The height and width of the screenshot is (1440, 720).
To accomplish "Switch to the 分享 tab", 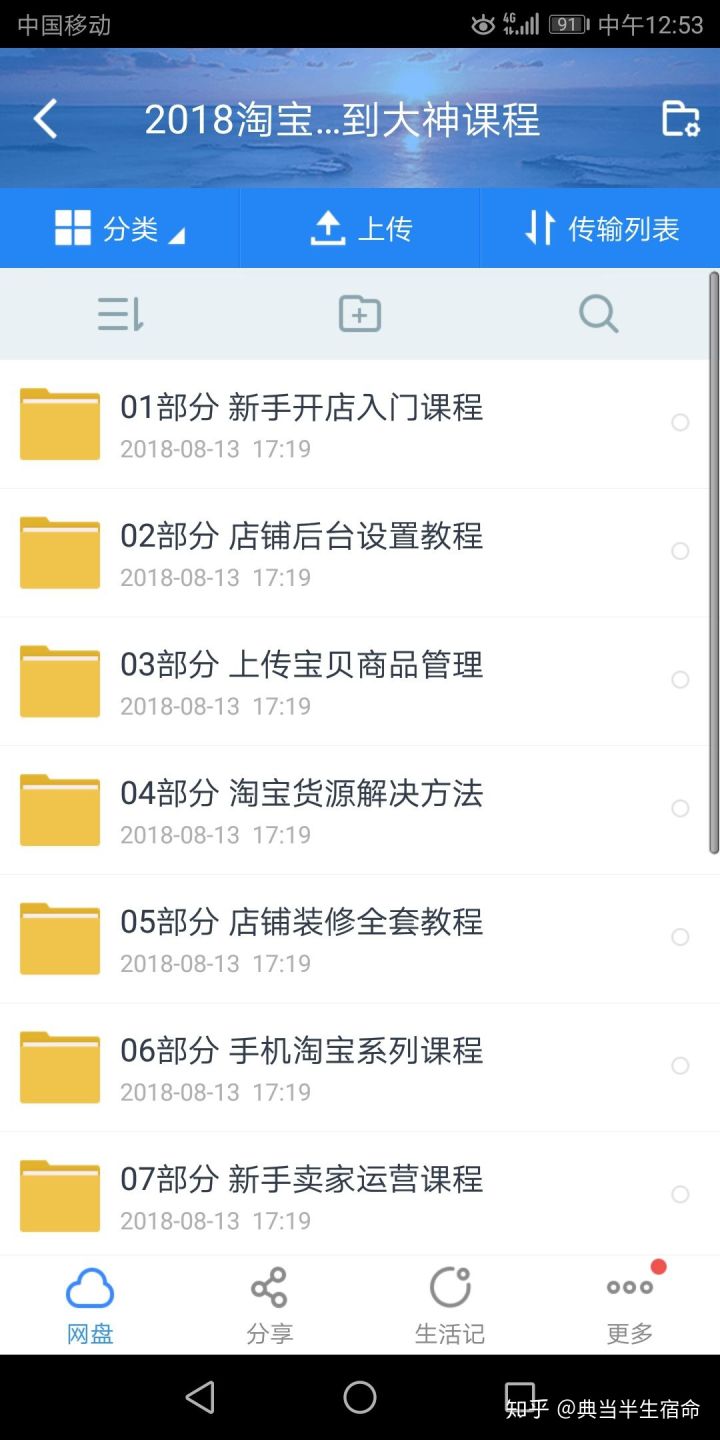I will click(269, 1305).
